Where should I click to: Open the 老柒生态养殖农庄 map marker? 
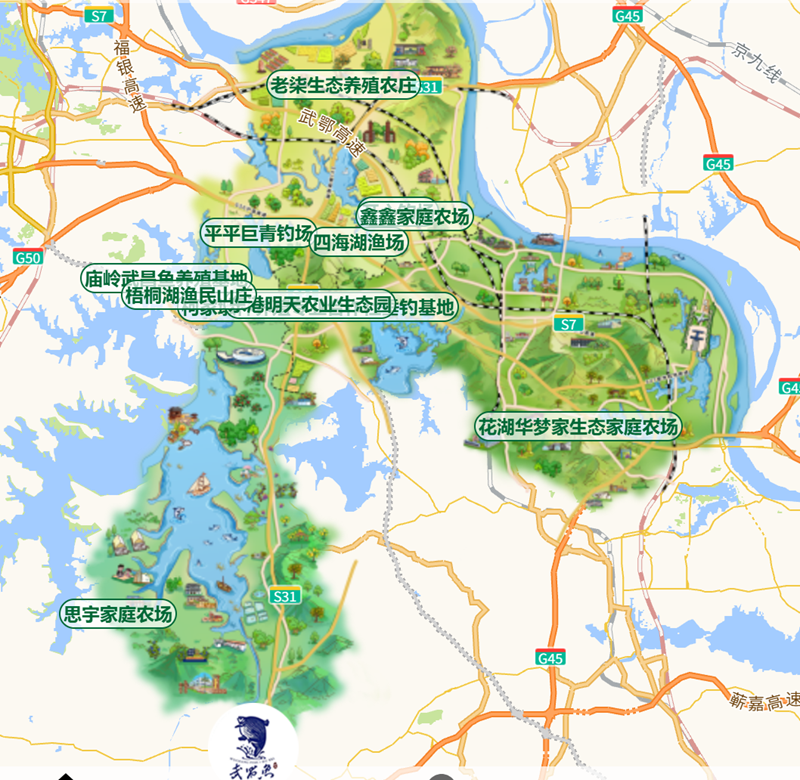[x=343, y=85]
